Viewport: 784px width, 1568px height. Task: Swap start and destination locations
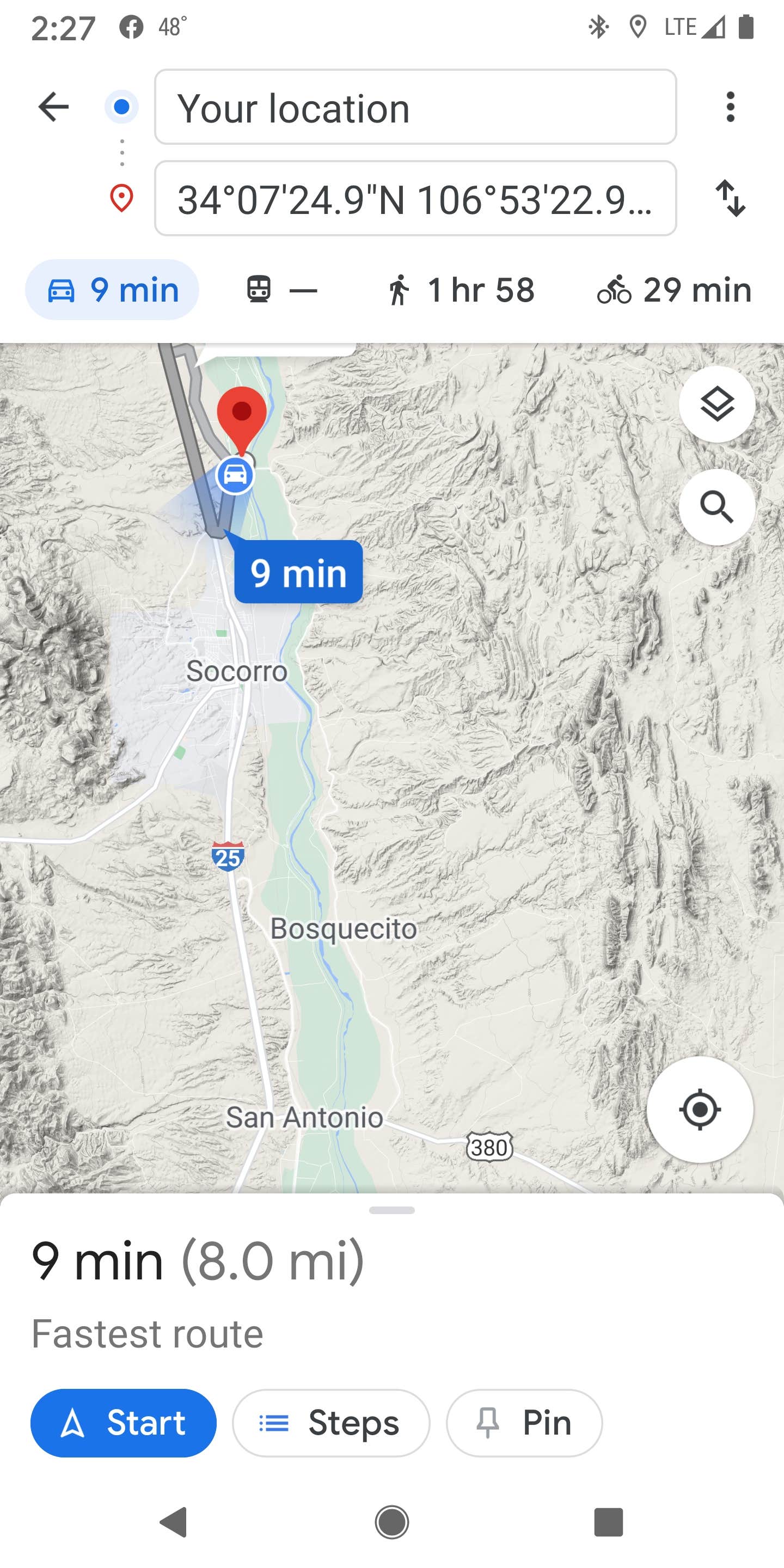point(730,198)
